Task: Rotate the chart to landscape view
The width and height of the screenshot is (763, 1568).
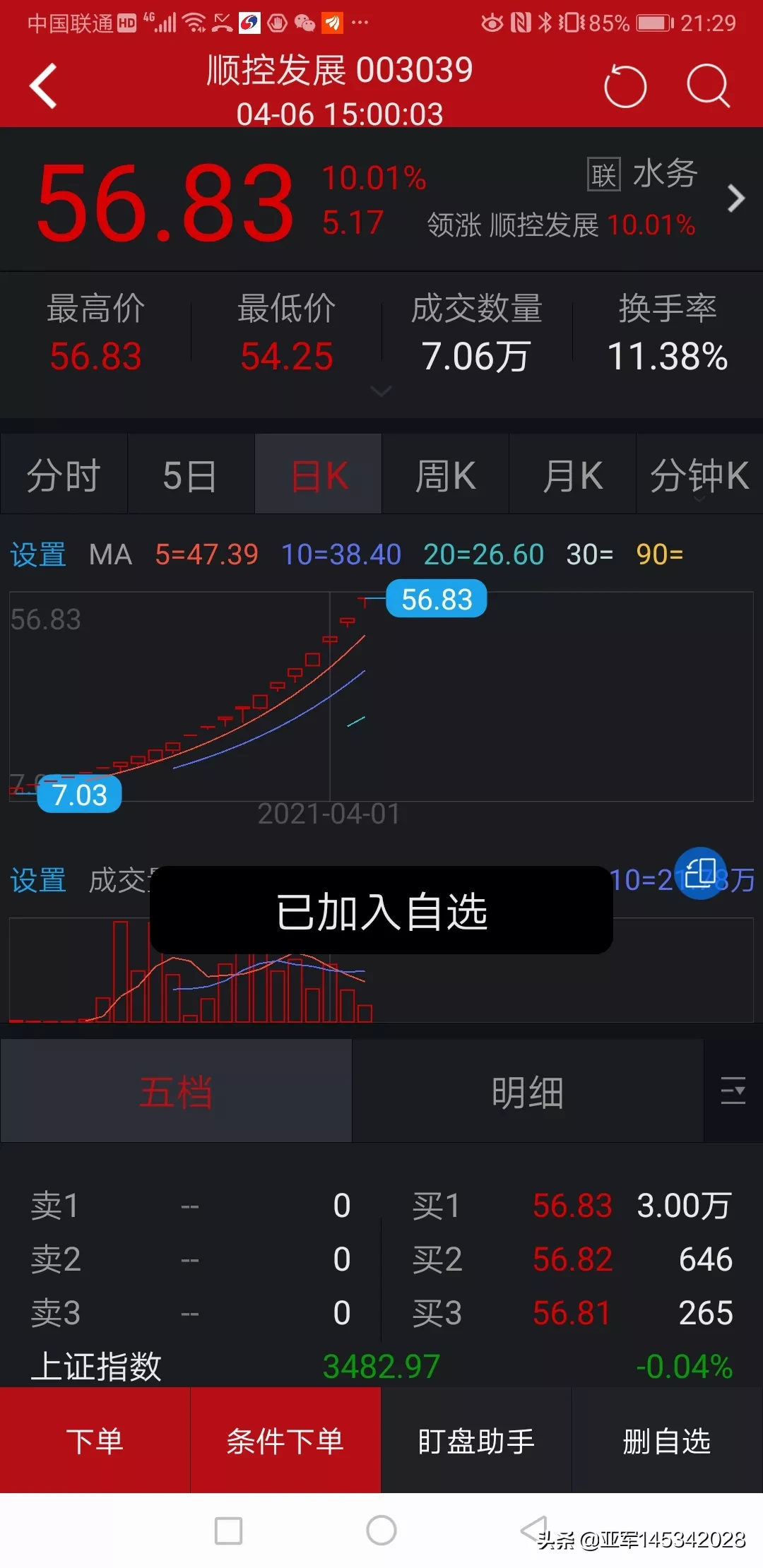Action: pyautogui.click(x=700, y=873)
